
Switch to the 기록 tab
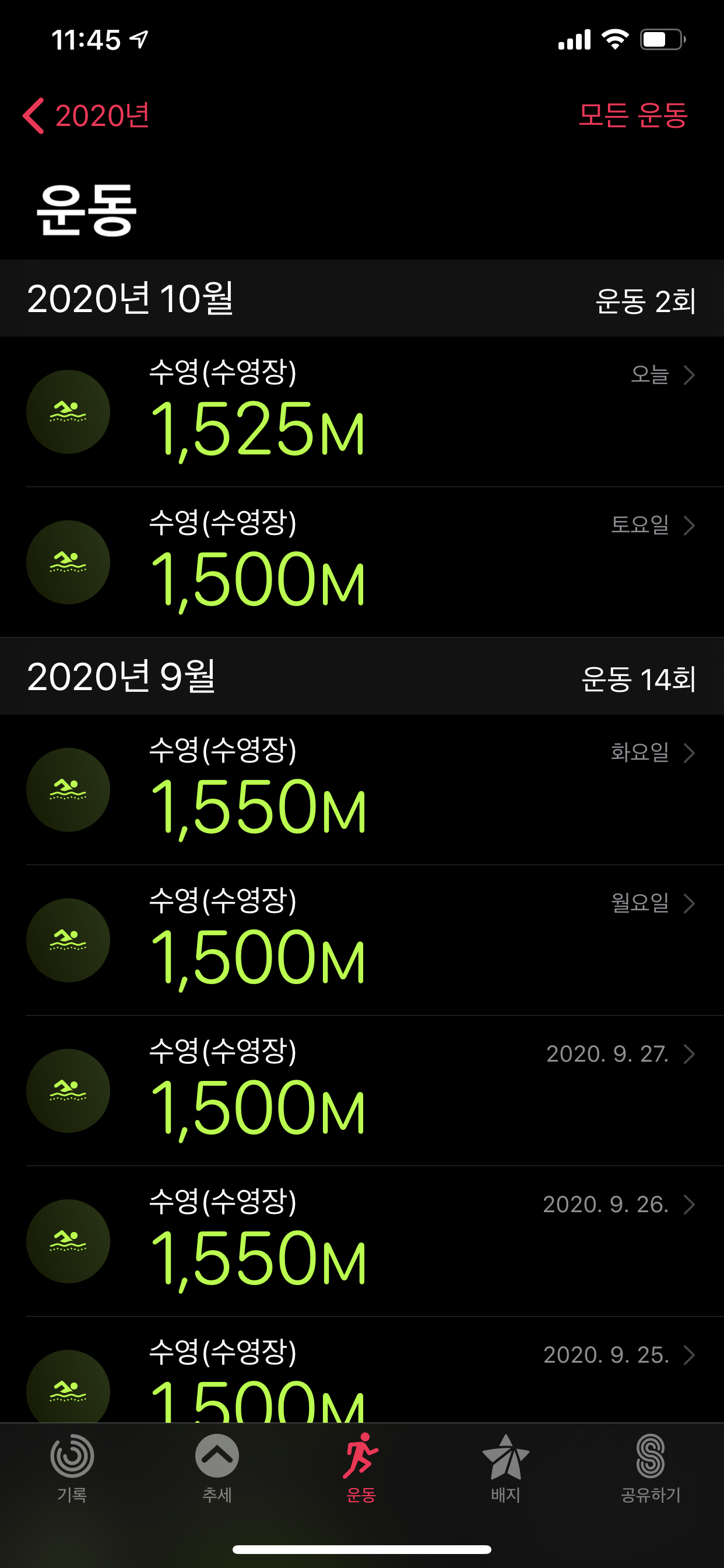tap(72, 1468)
